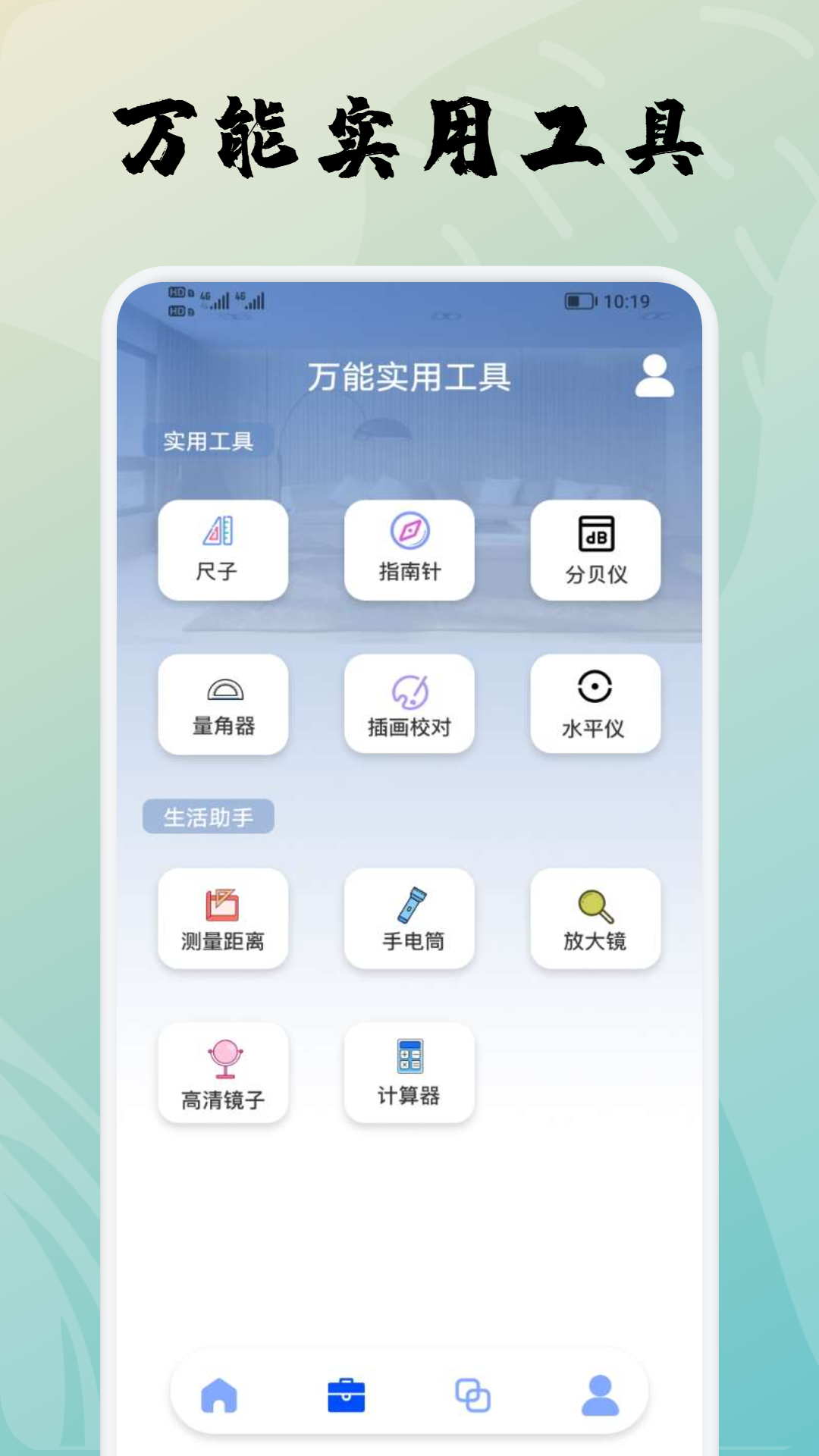
Task: Open the 量角器 protractor tool
Action: pos(223,704)
